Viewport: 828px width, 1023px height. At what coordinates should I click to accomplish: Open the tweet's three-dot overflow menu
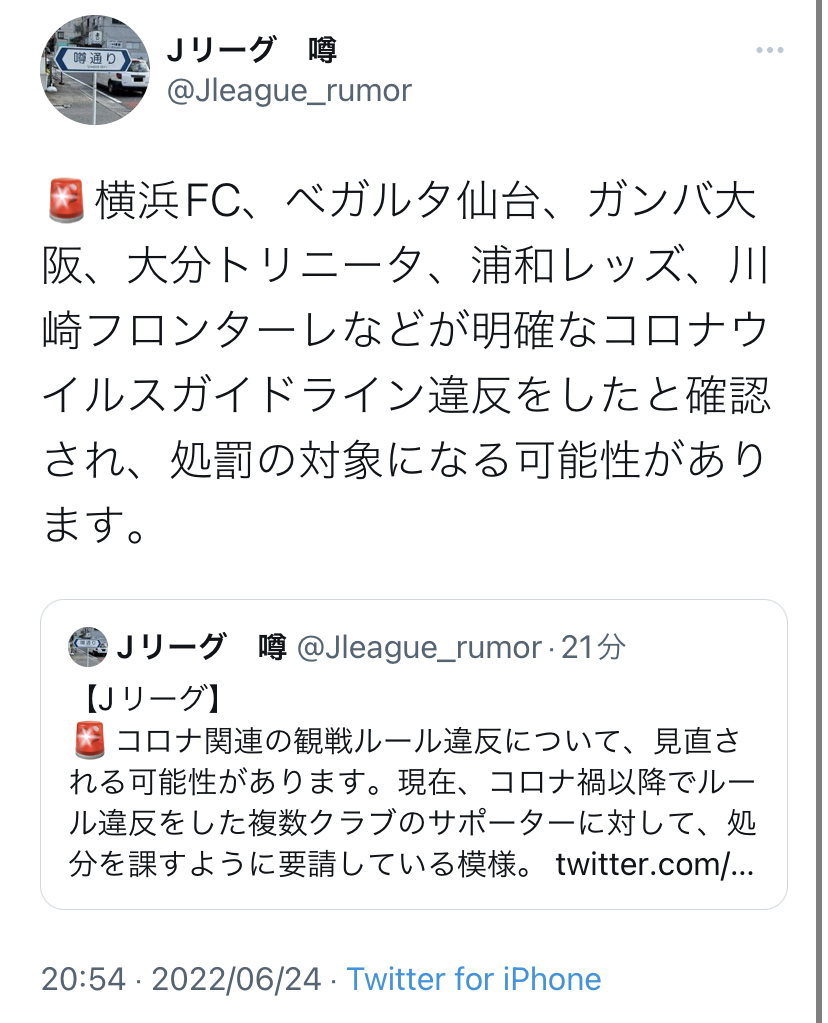769,51
